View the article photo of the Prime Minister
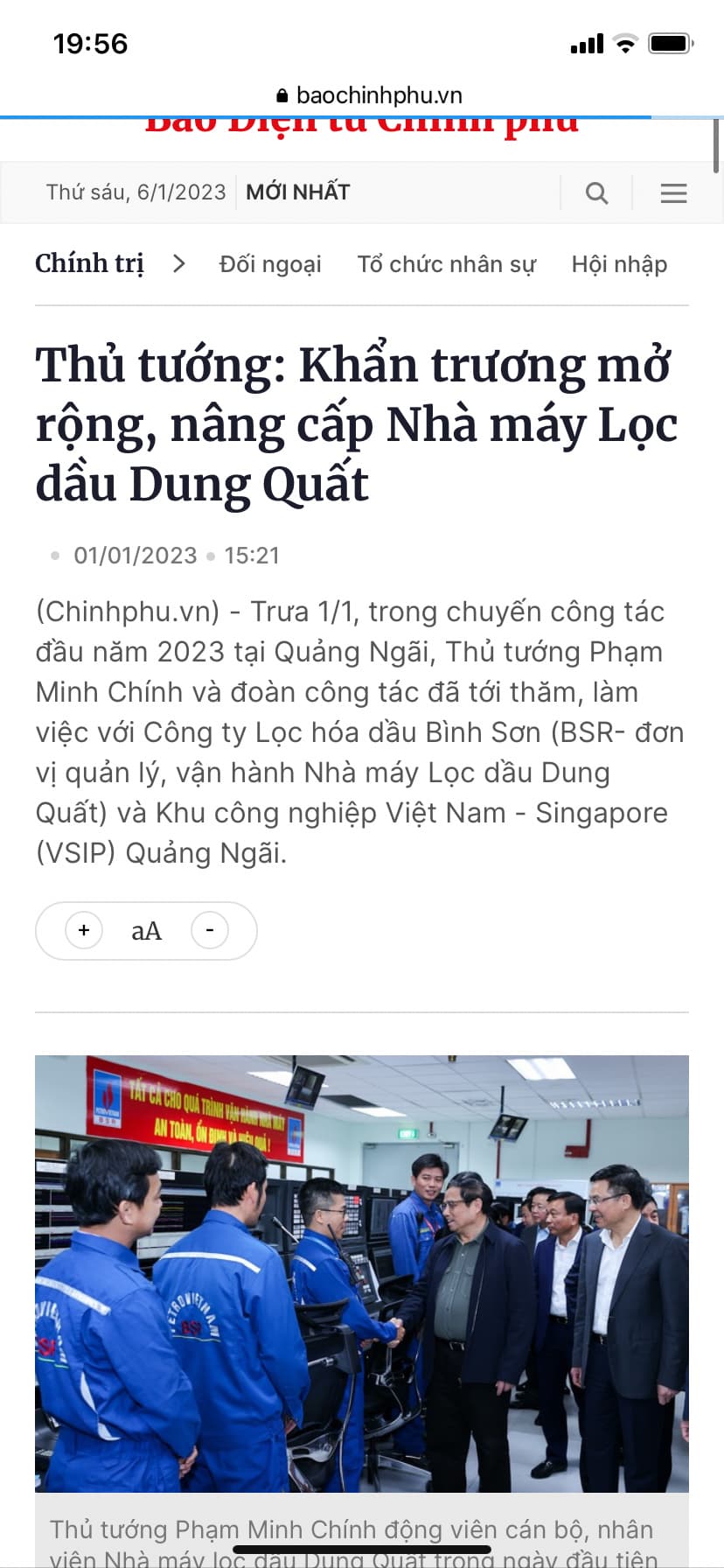Viewport: 724px width, 1568px height. coord(362,1273)
